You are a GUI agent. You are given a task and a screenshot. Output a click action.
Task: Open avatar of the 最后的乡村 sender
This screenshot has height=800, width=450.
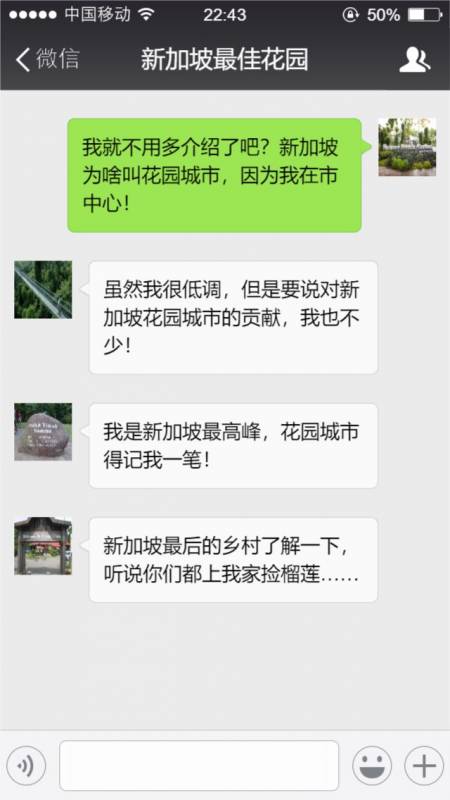43,546
